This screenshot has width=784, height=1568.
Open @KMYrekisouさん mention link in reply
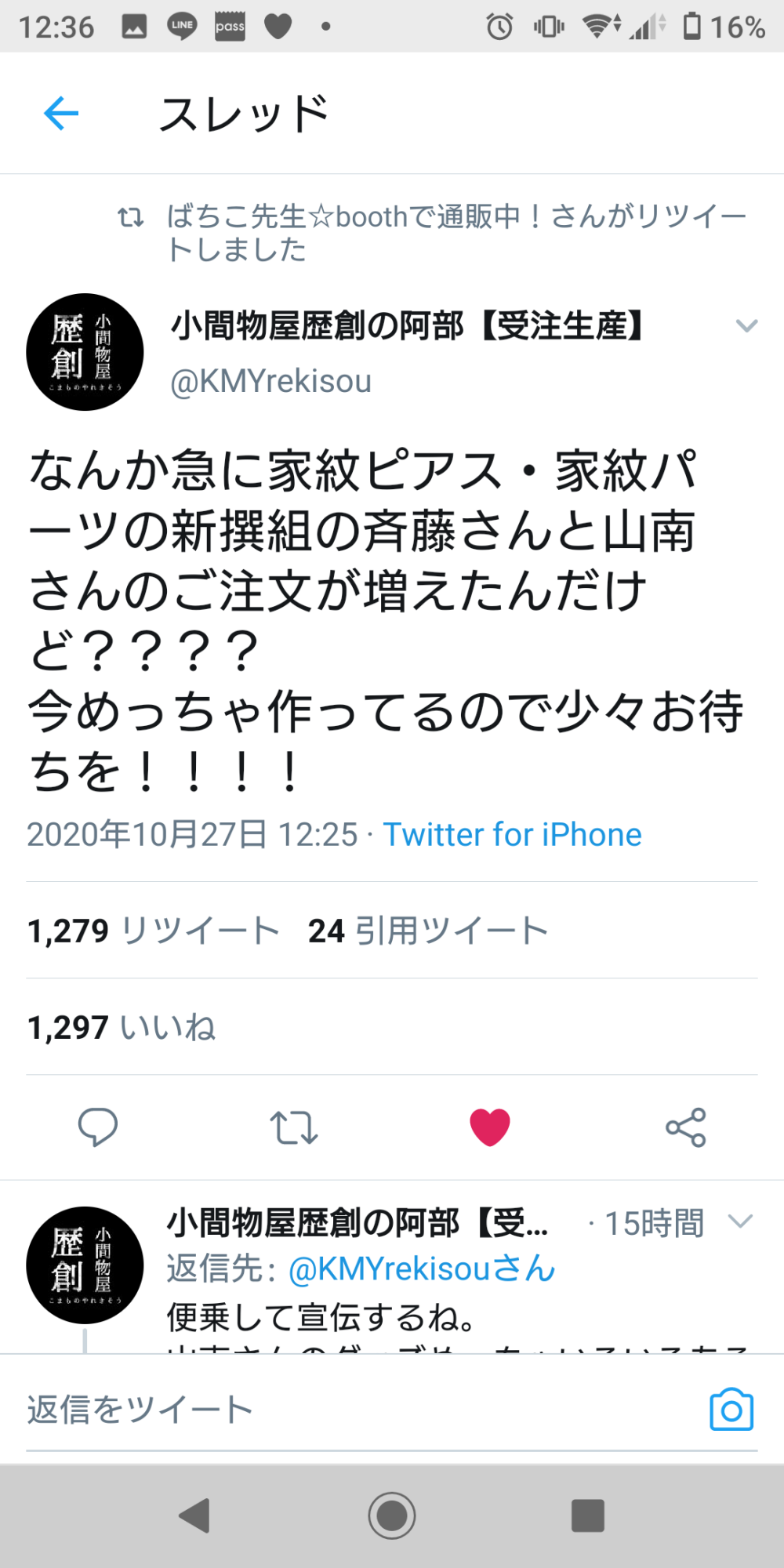point(422,1269)
